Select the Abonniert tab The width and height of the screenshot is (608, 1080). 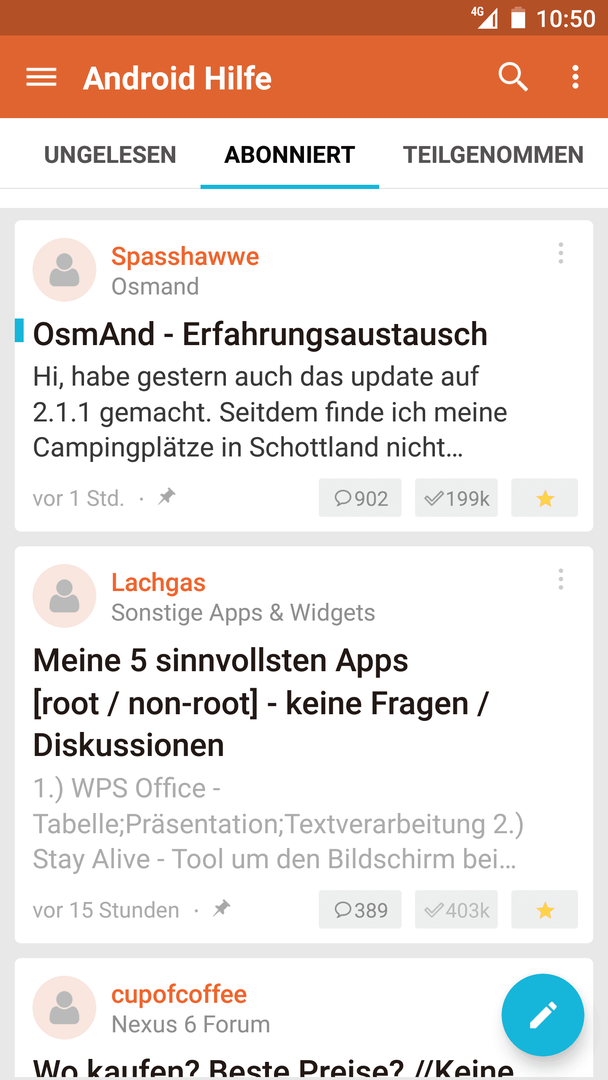[289, 155]
